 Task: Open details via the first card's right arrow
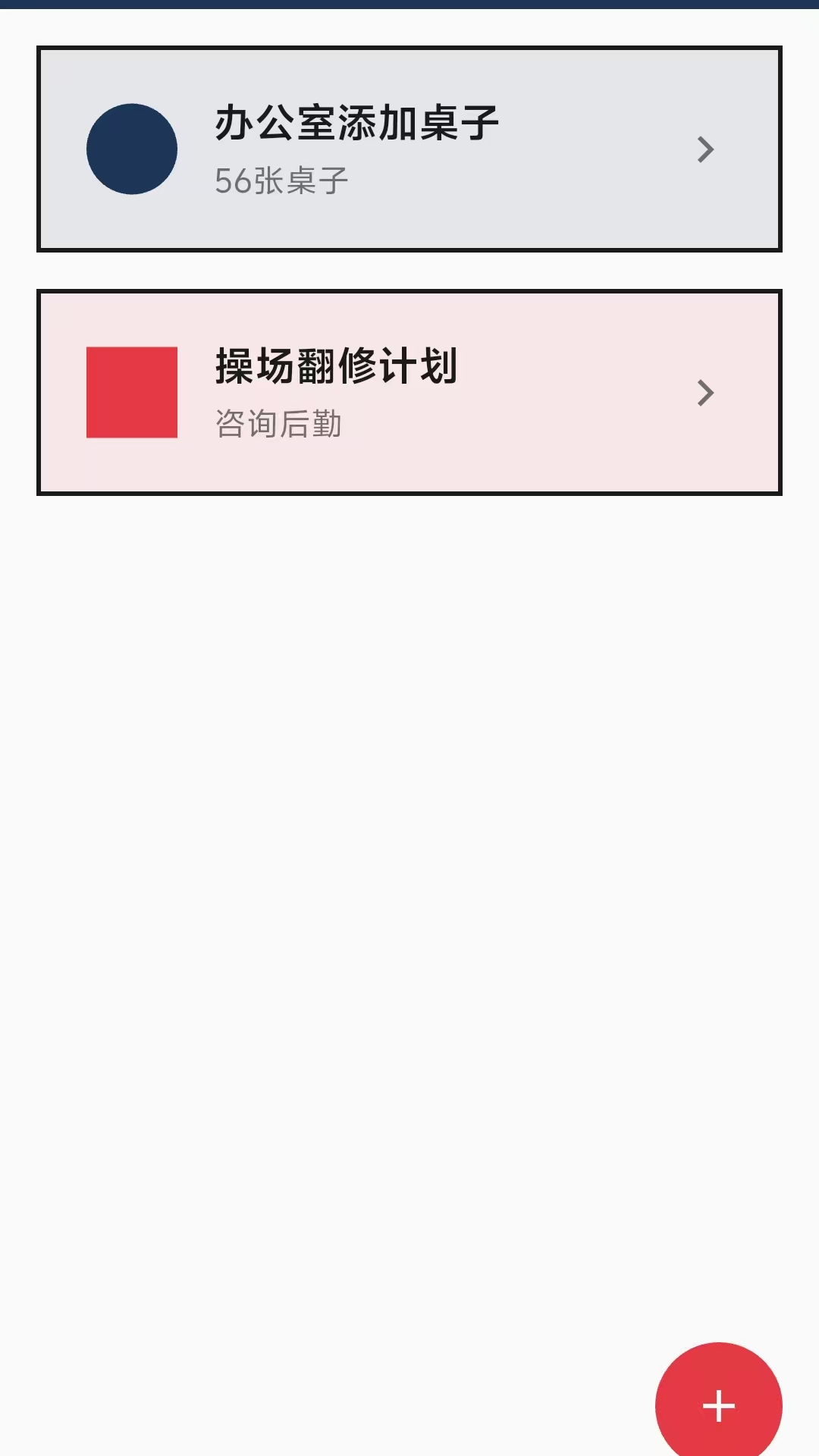point(704,149)
